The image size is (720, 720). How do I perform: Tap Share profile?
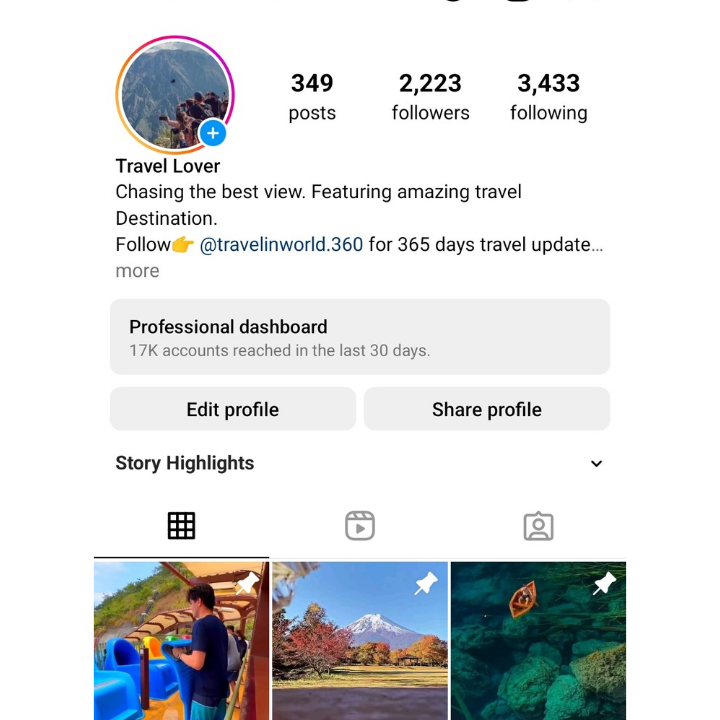point(487,409)
